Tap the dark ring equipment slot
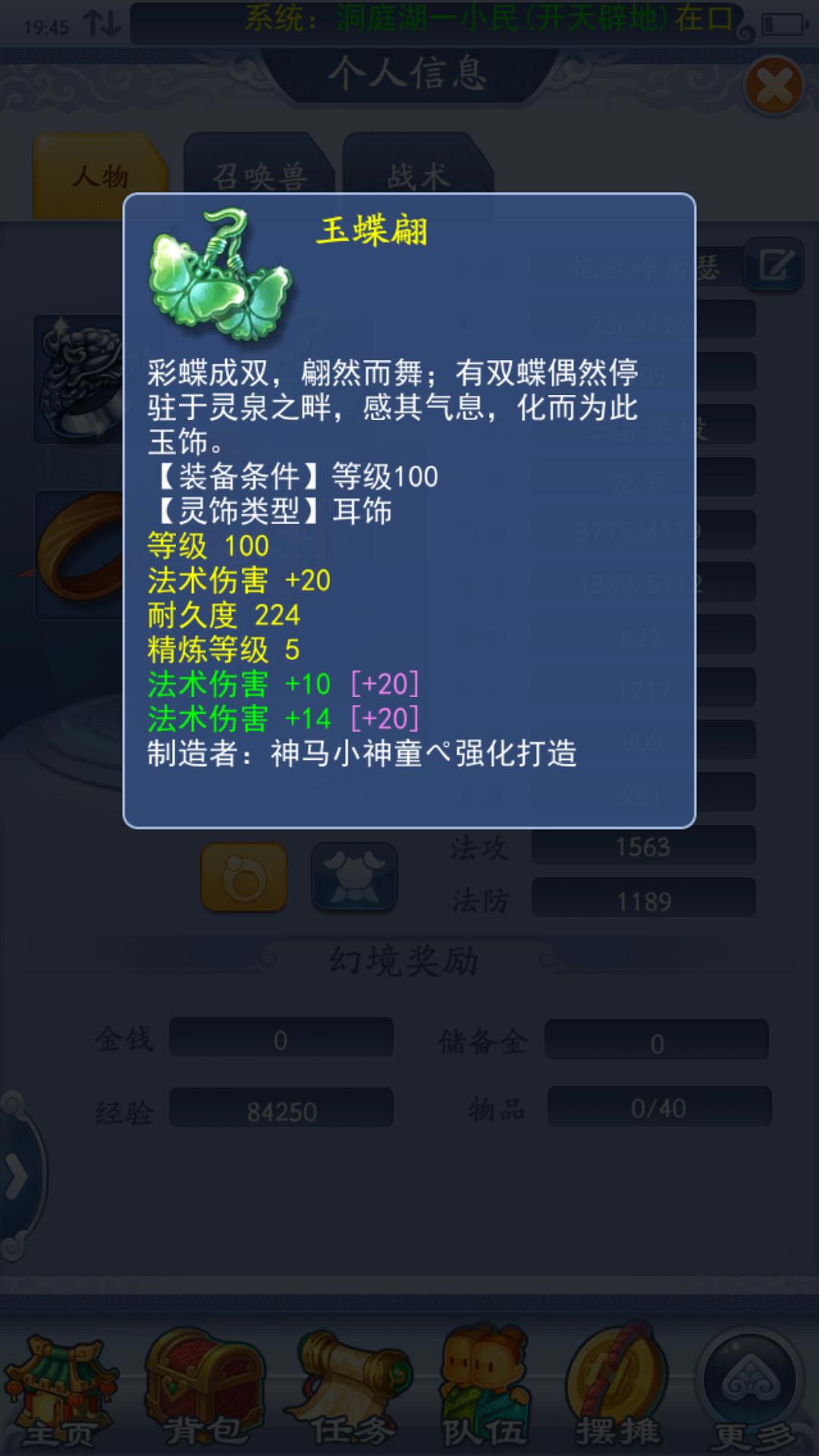The width and height of the screenshot is (819, 1456). pos(80,379)
